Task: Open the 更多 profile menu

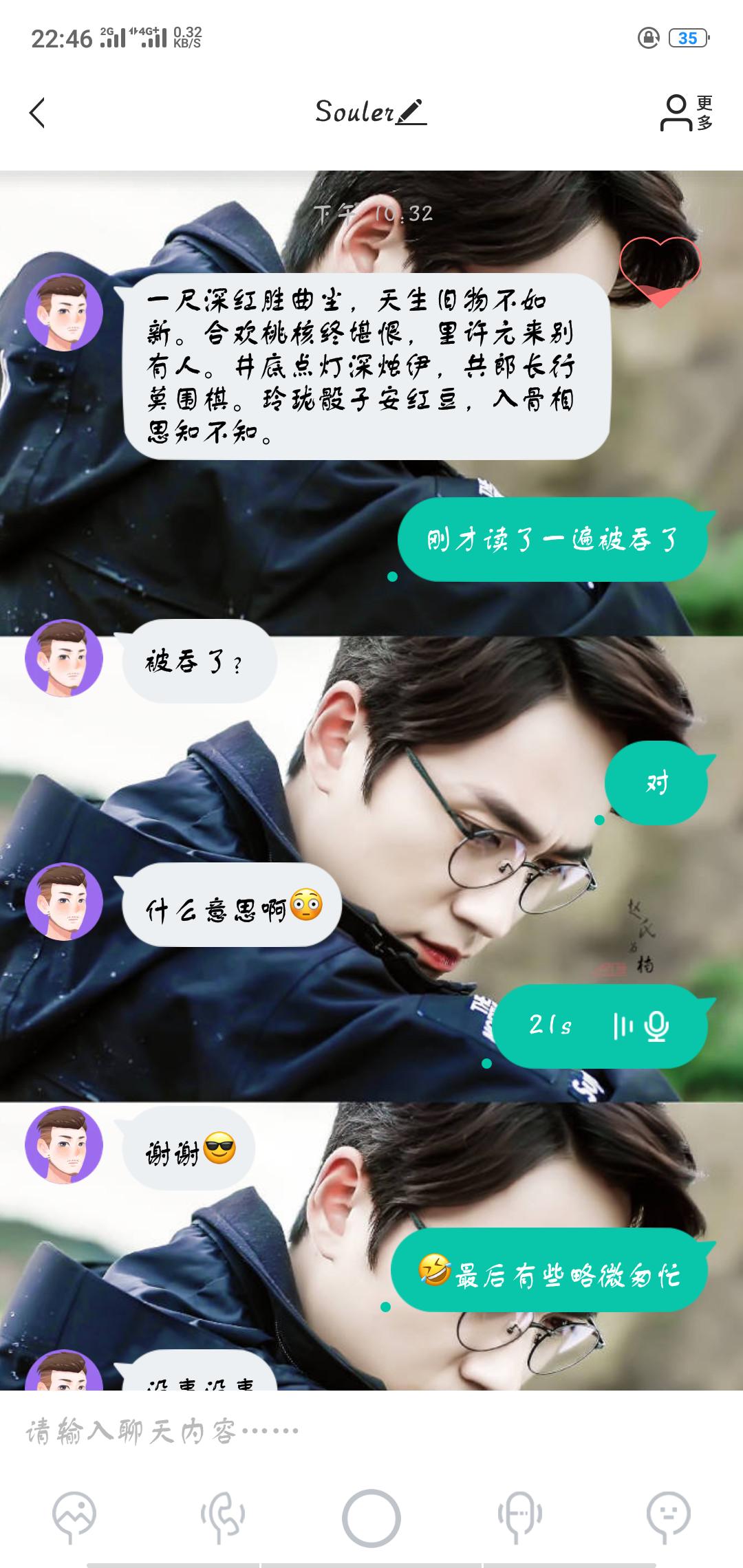Action: pyautogui.click(x=687, y=113)
